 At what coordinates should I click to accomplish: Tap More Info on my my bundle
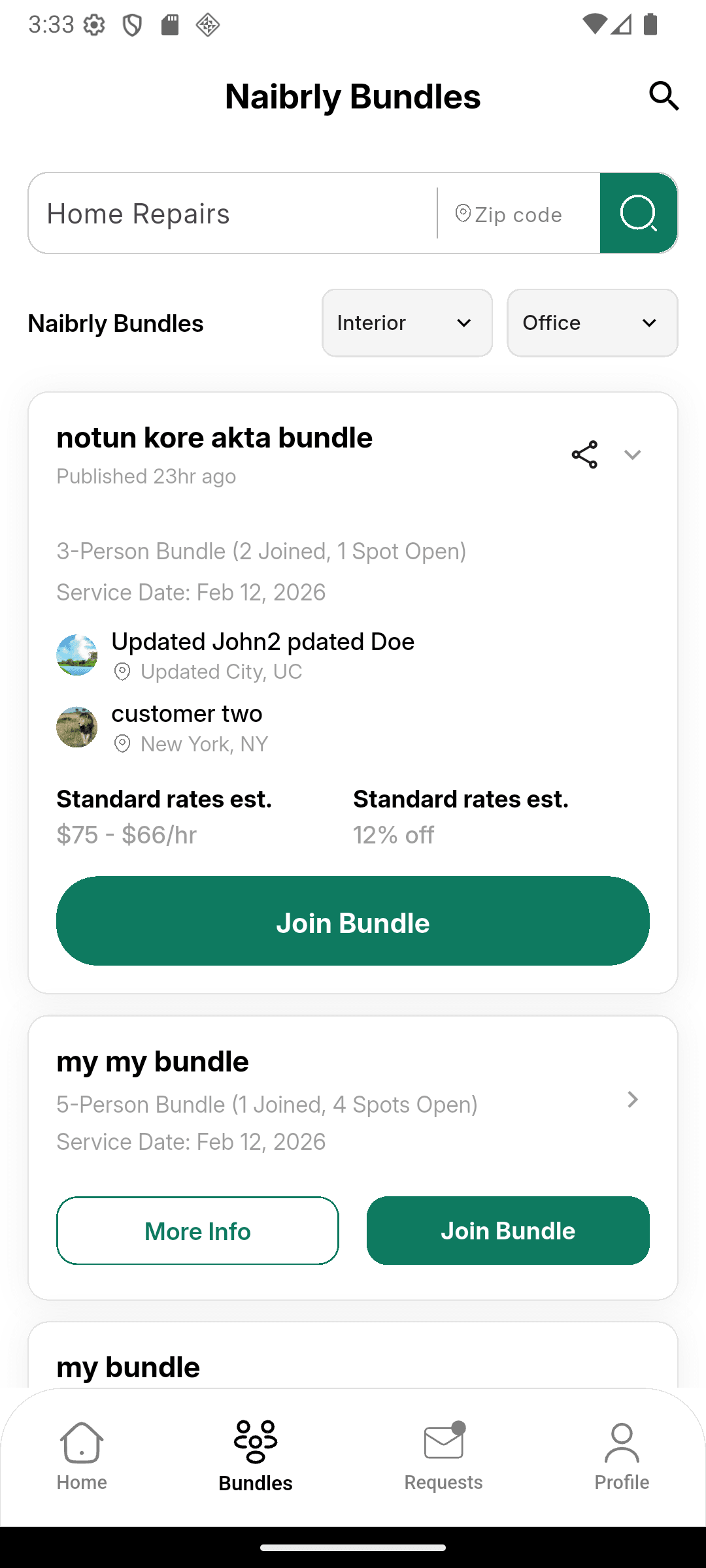[197, 1230]
